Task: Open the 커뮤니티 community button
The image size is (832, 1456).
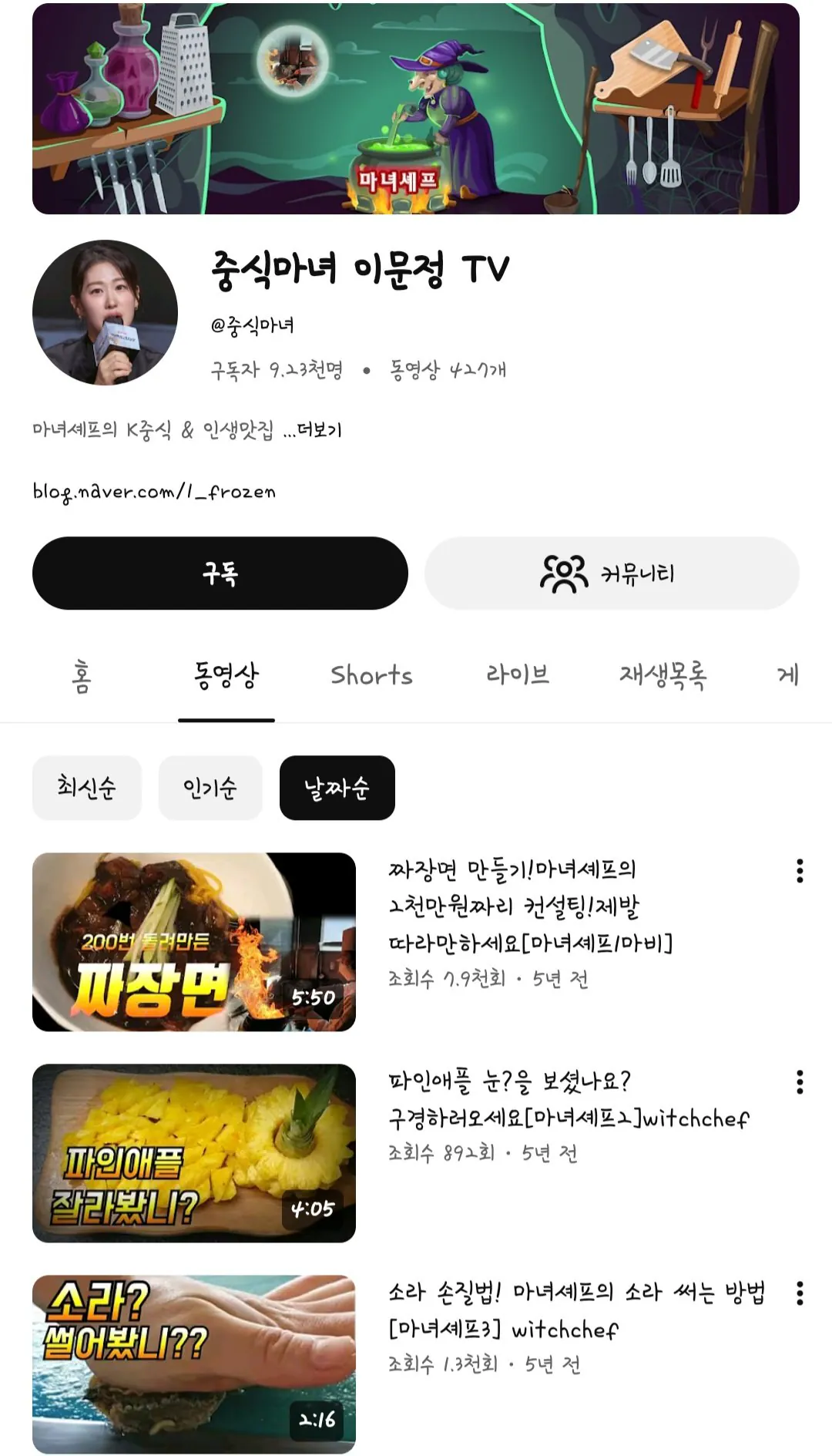Action: tap(612, 573)
